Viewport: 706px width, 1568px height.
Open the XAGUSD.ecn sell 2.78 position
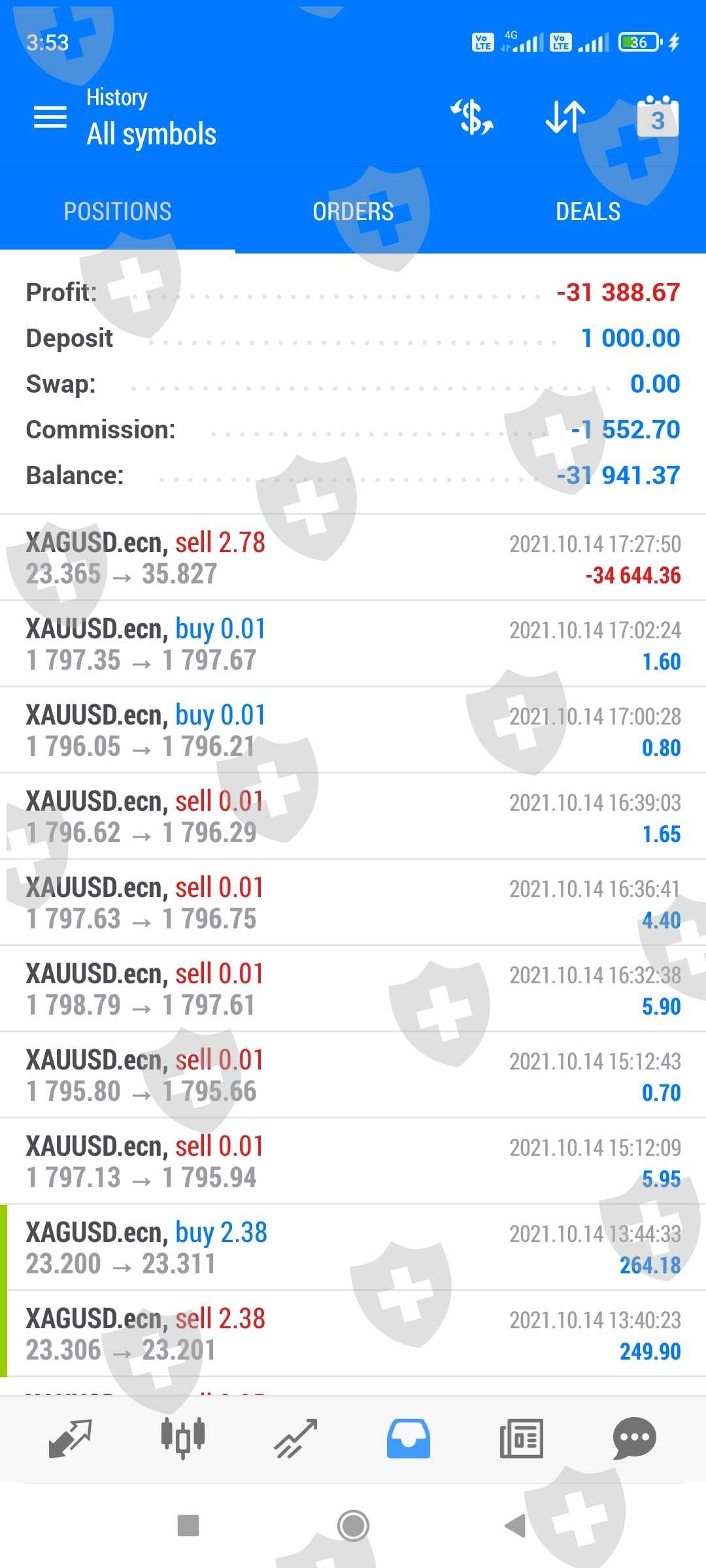[x=353, y=558]
